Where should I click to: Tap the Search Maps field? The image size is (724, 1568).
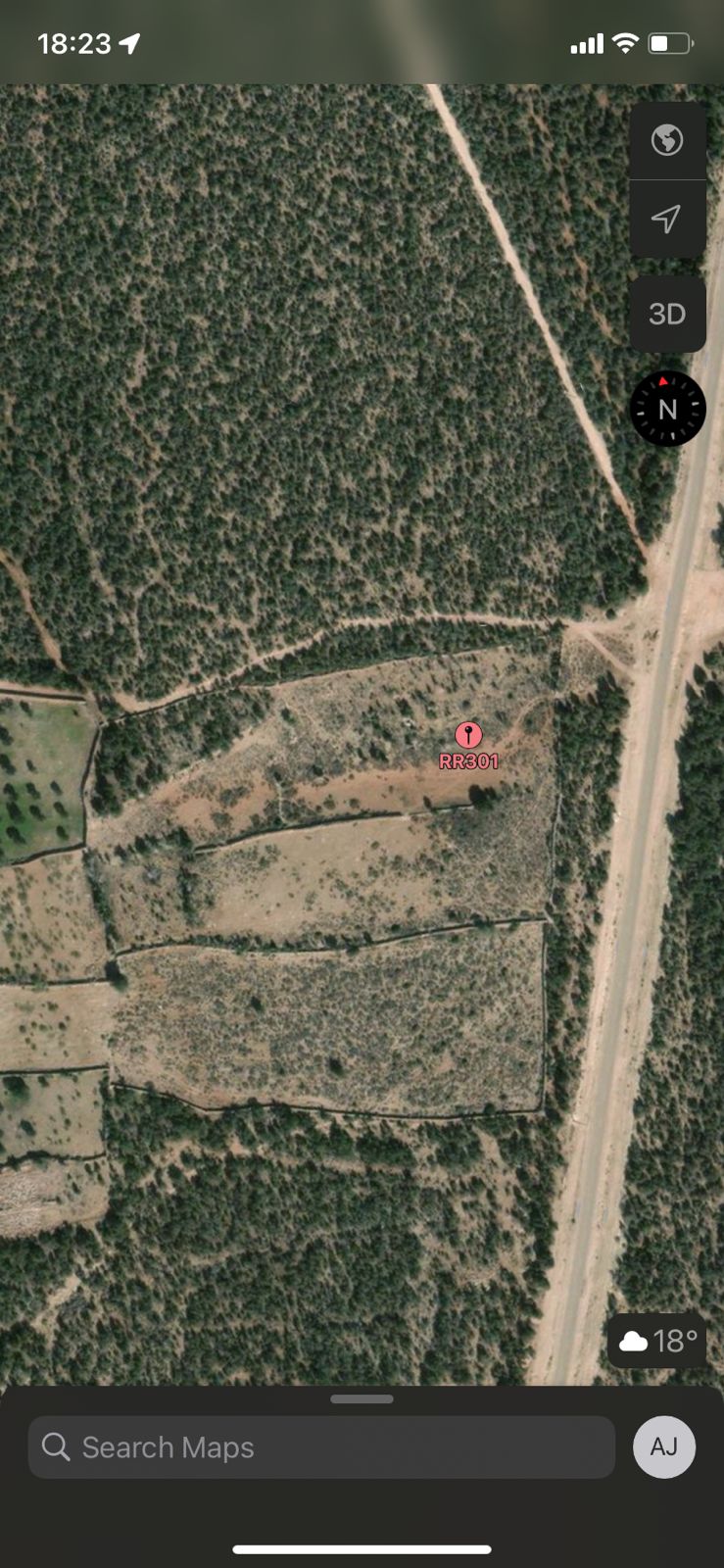321,1447
